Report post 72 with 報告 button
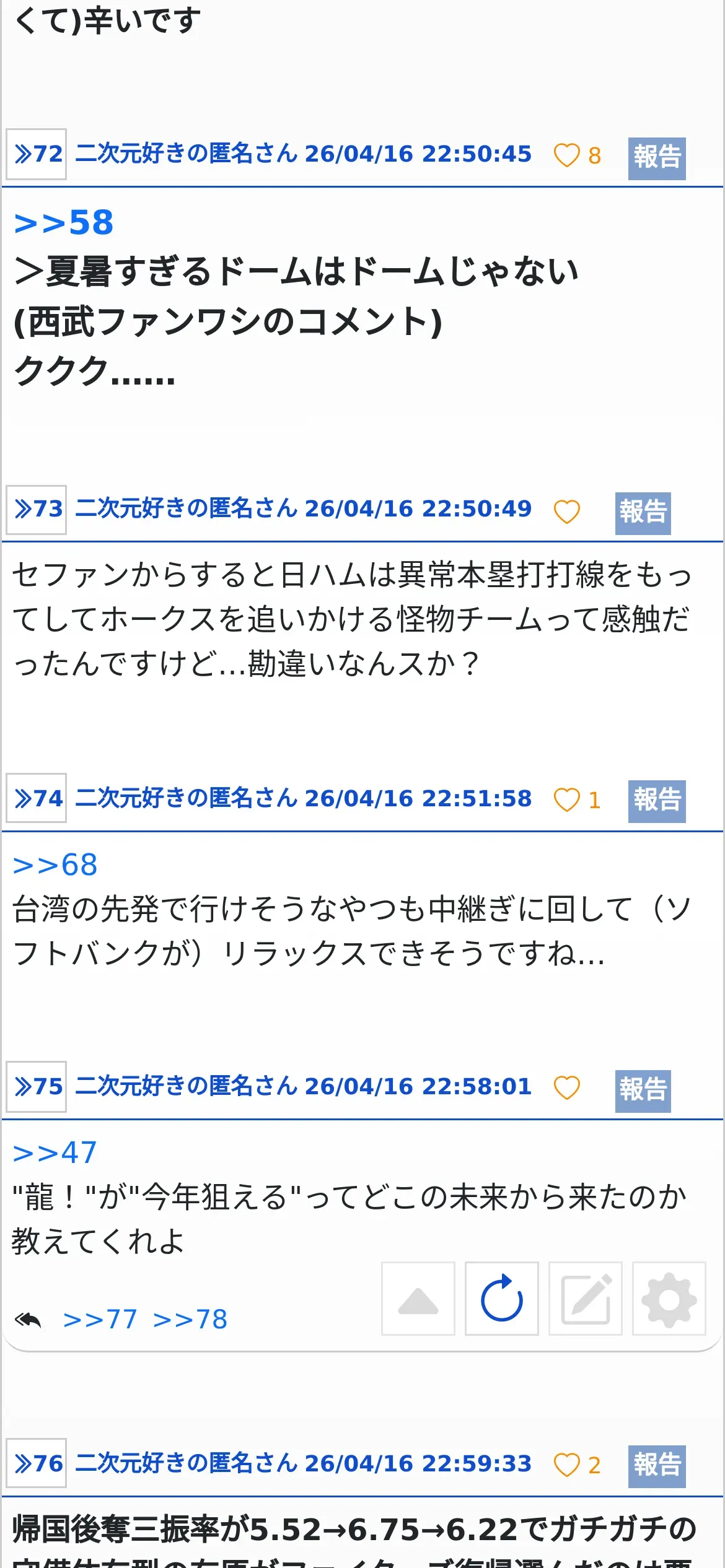 click(x=657, y=159)
